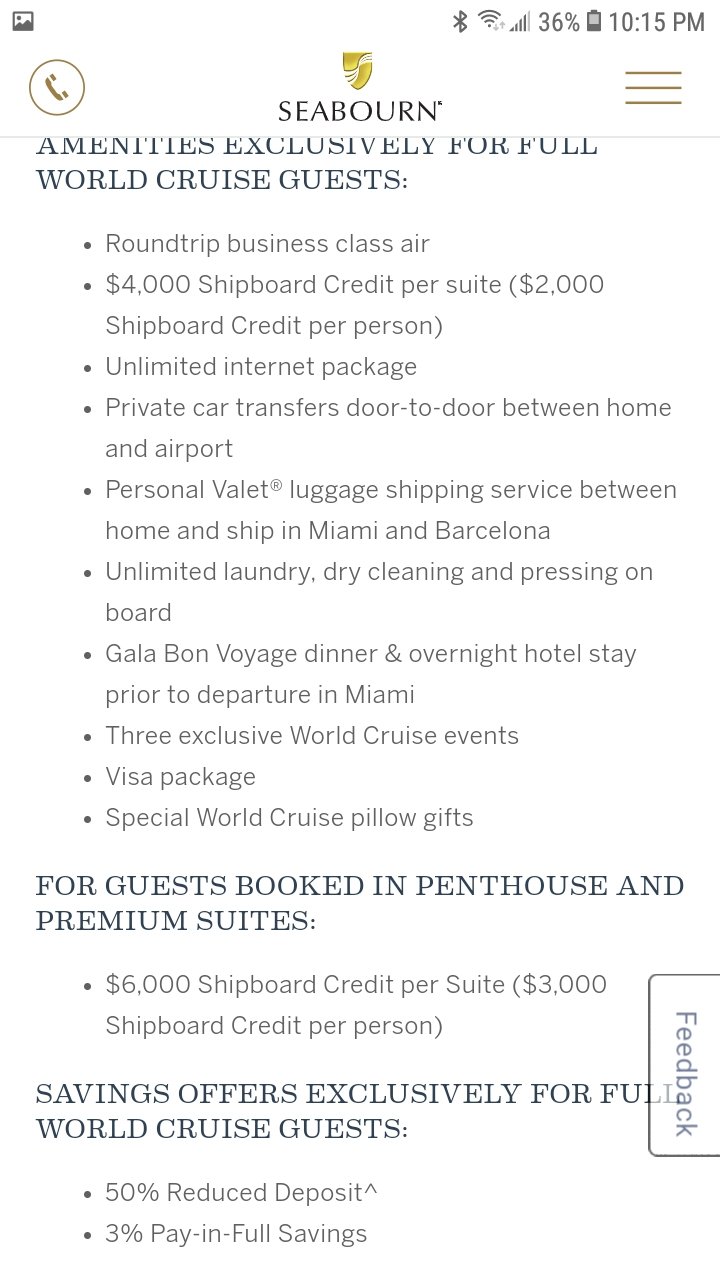Open the Feedback side tab

685,1065
